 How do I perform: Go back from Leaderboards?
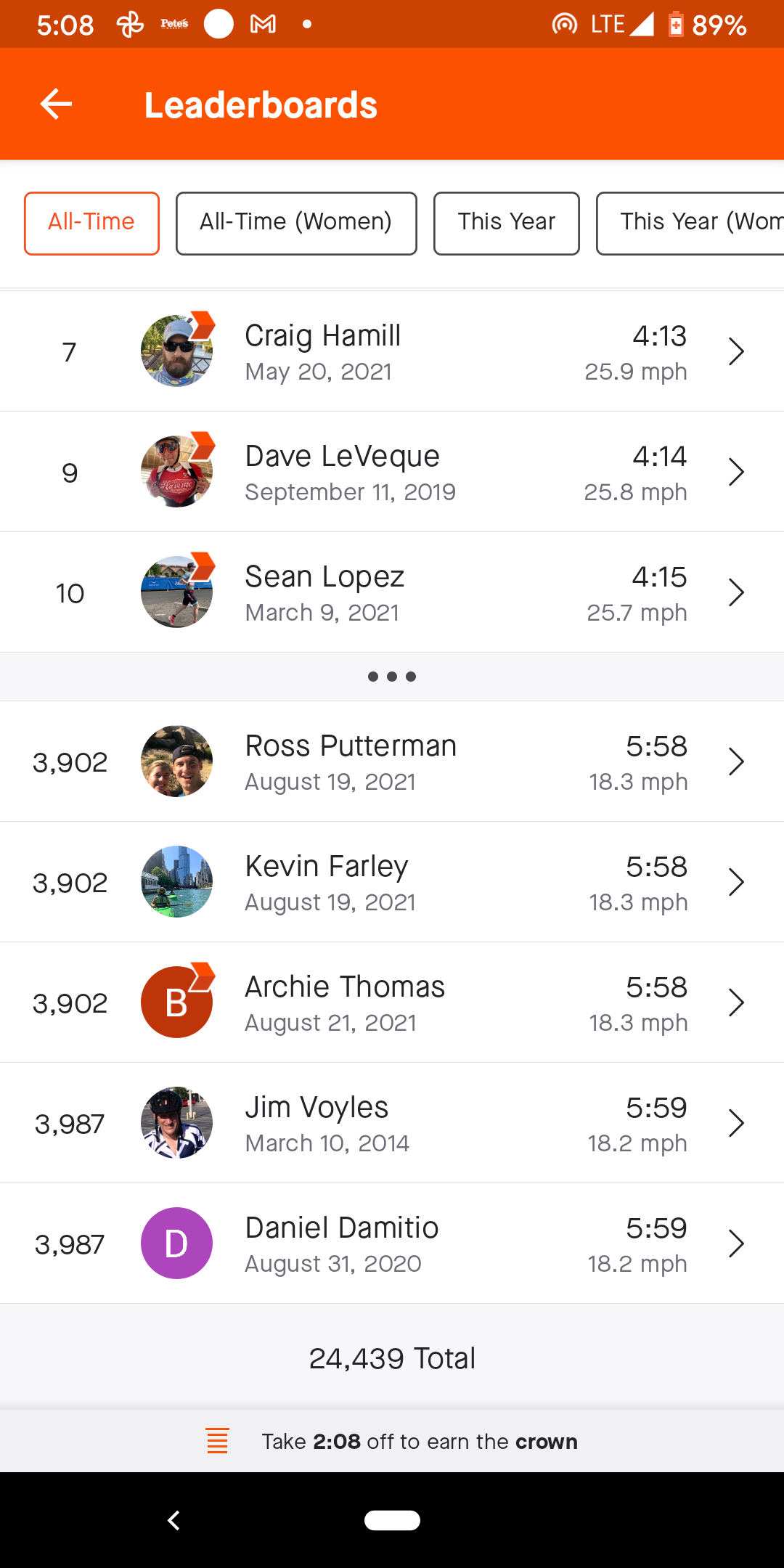(56, 105)
